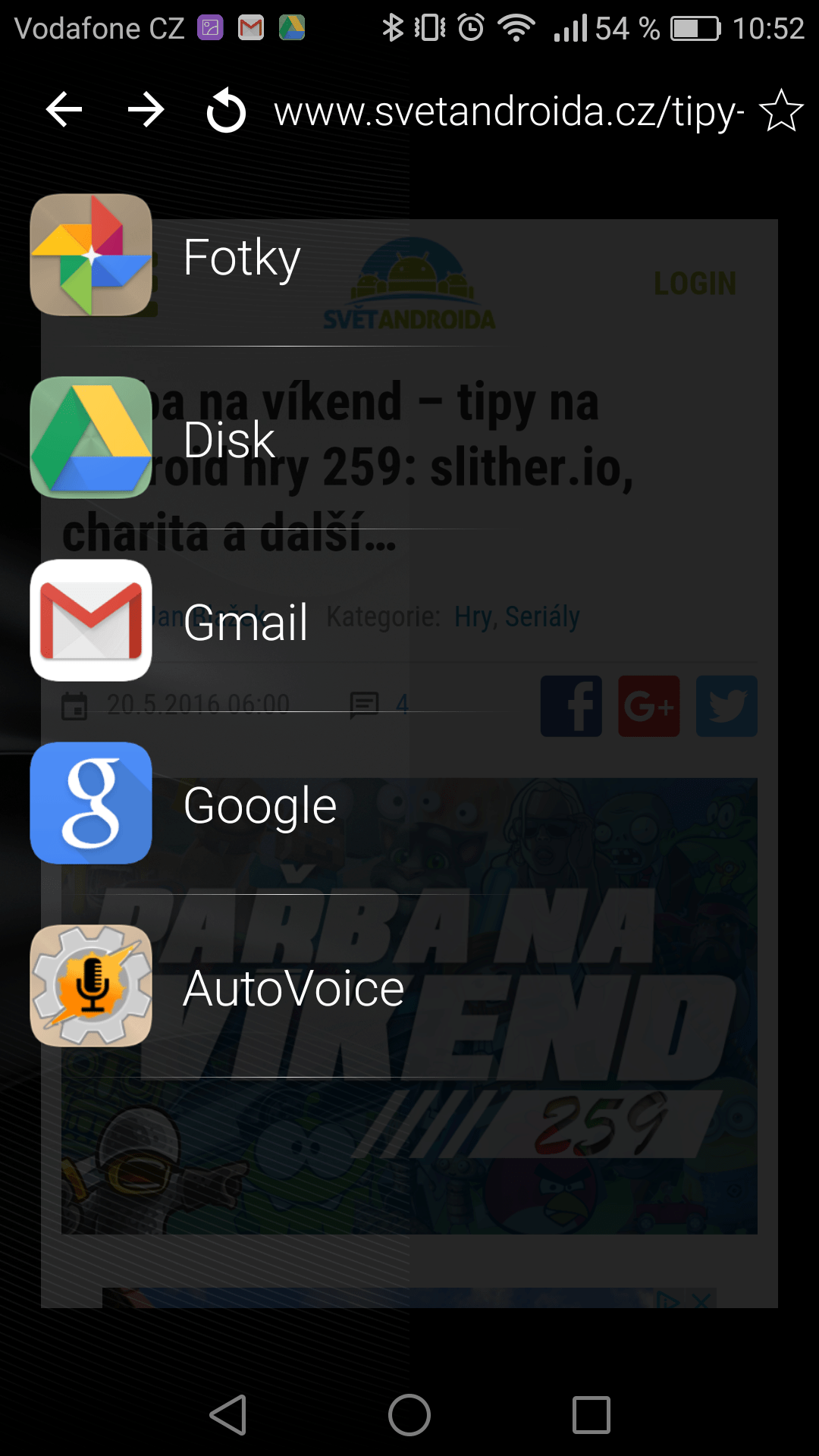Reload the current page
Viewport: 819px width, 1456px height.
[x=226, y=111]
